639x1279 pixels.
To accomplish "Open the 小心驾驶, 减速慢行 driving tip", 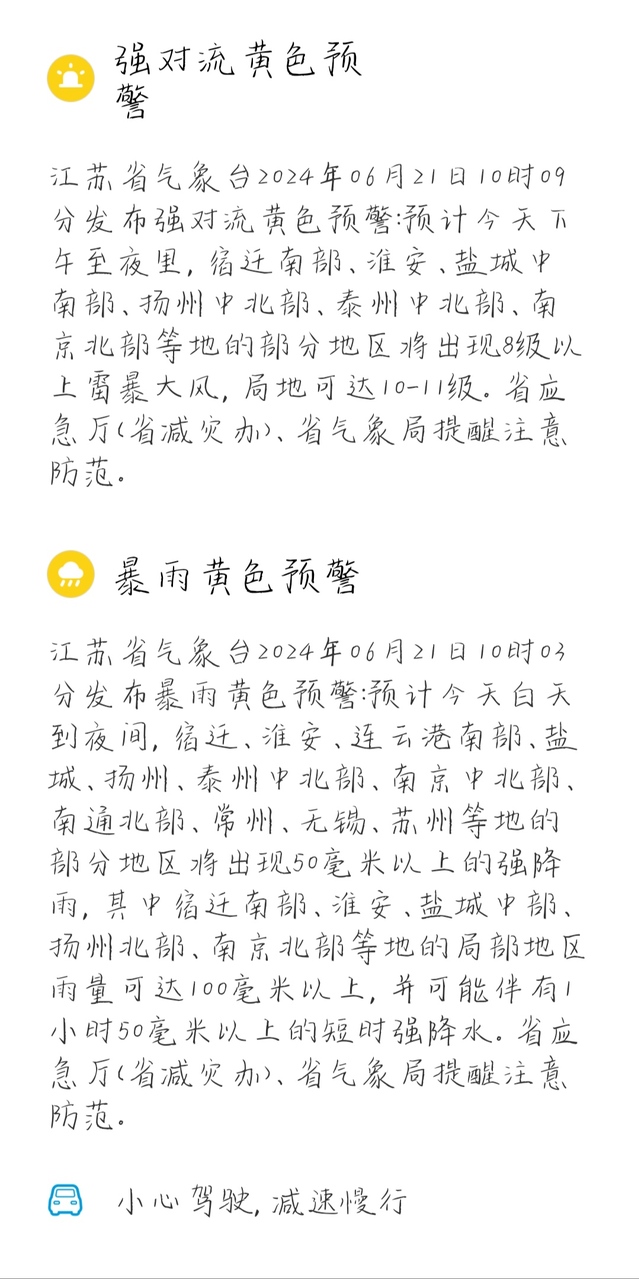I will [x=260, y=1201].
